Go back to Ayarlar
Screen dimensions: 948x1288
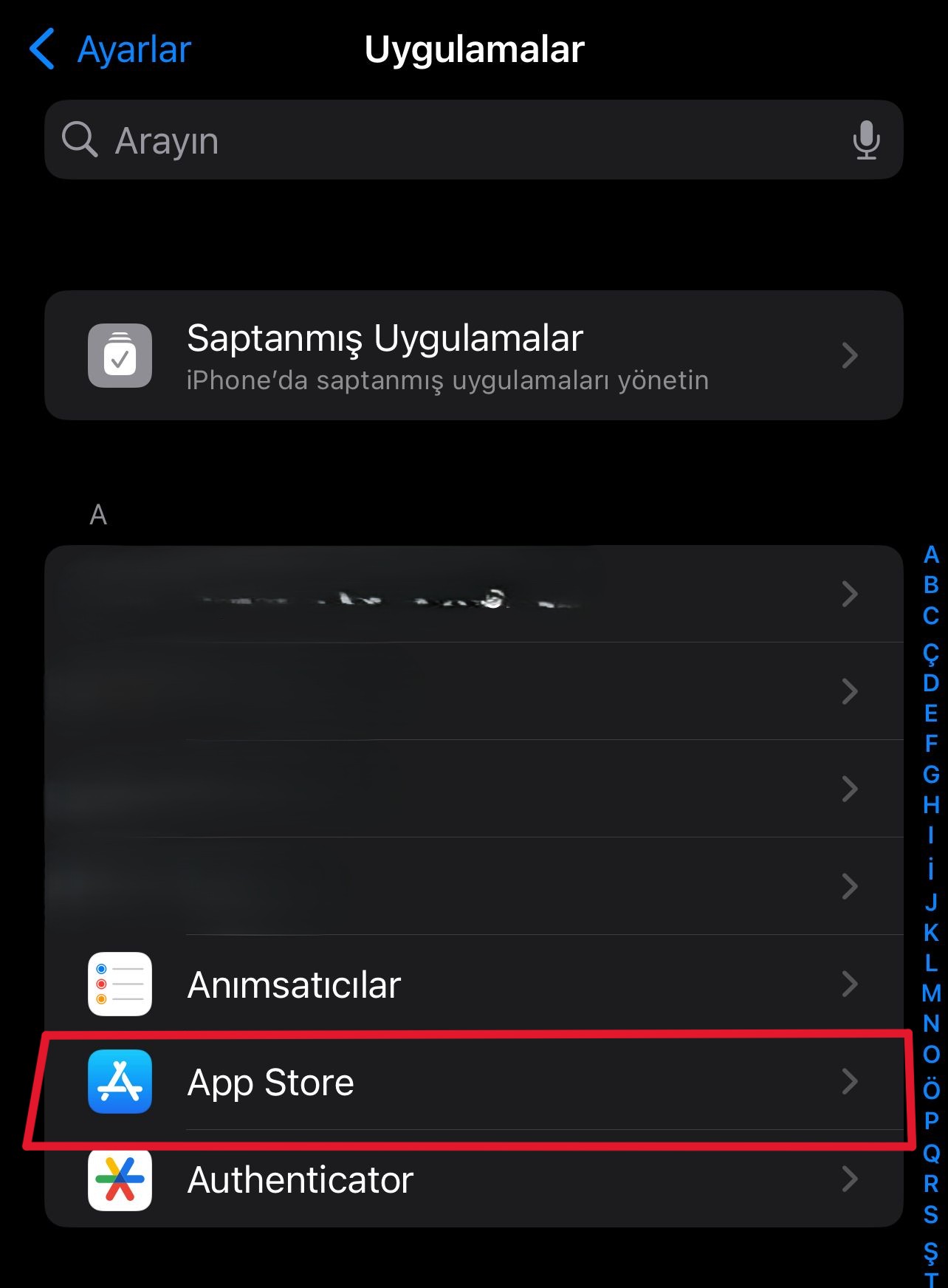click(111, 50)
